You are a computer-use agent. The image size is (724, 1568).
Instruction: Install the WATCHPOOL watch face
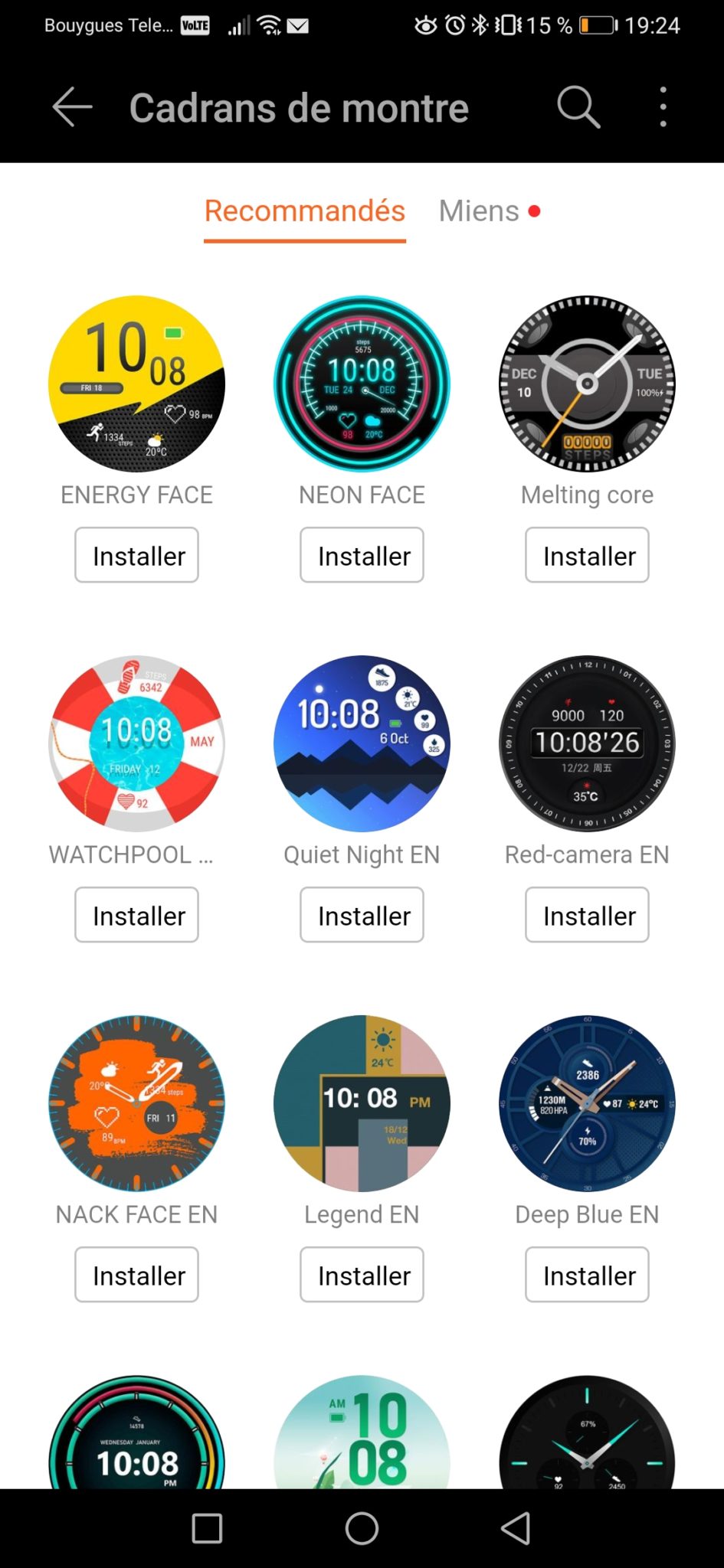[136, 915]
